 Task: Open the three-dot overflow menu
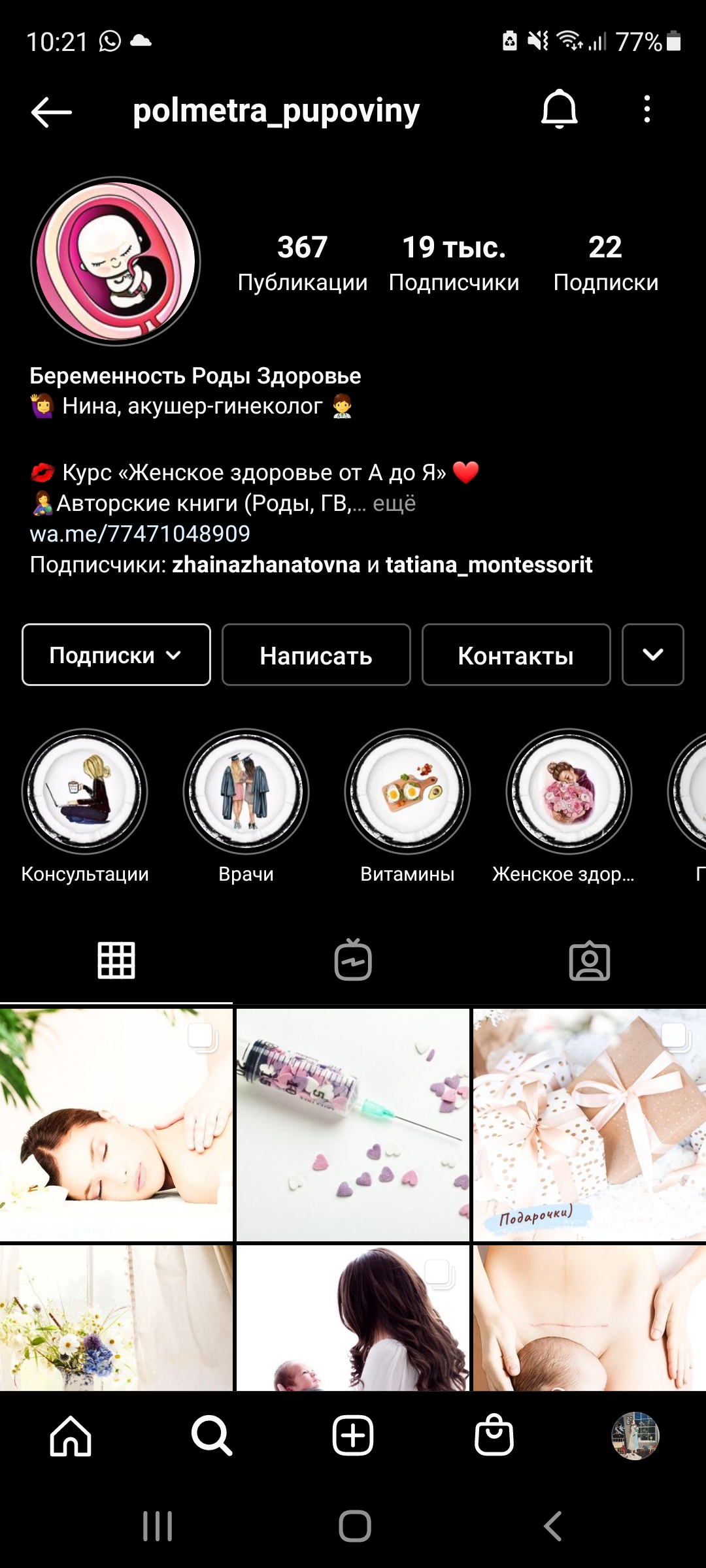click(x=647, y=109)
